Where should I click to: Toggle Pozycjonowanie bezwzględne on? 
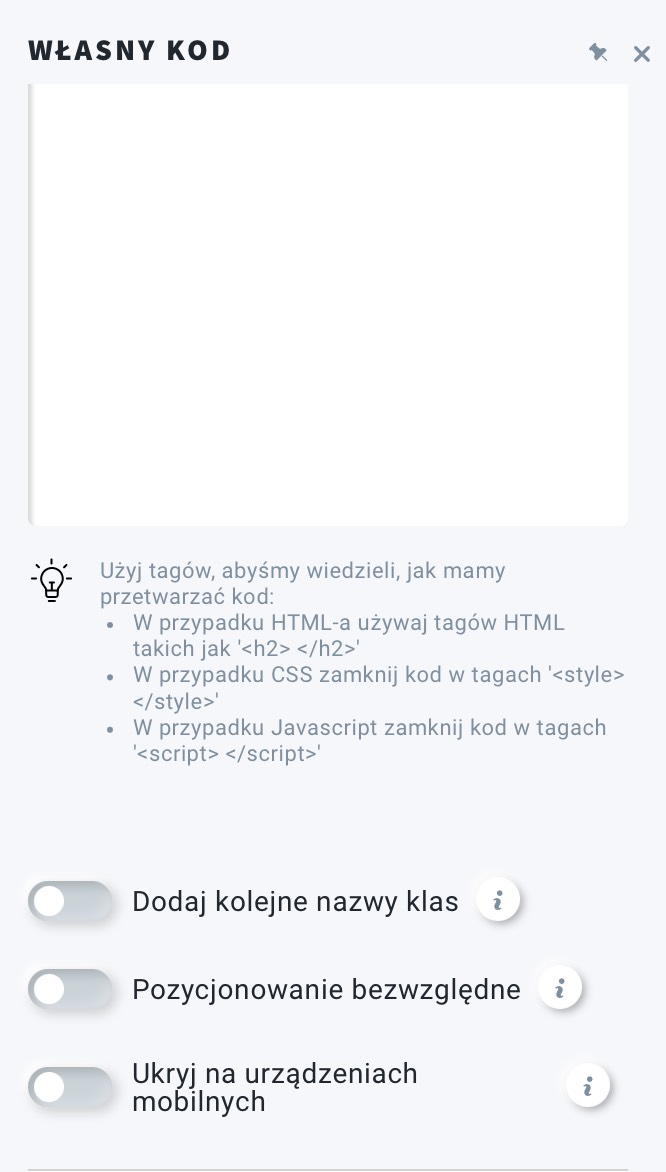(x=70, y=990)
